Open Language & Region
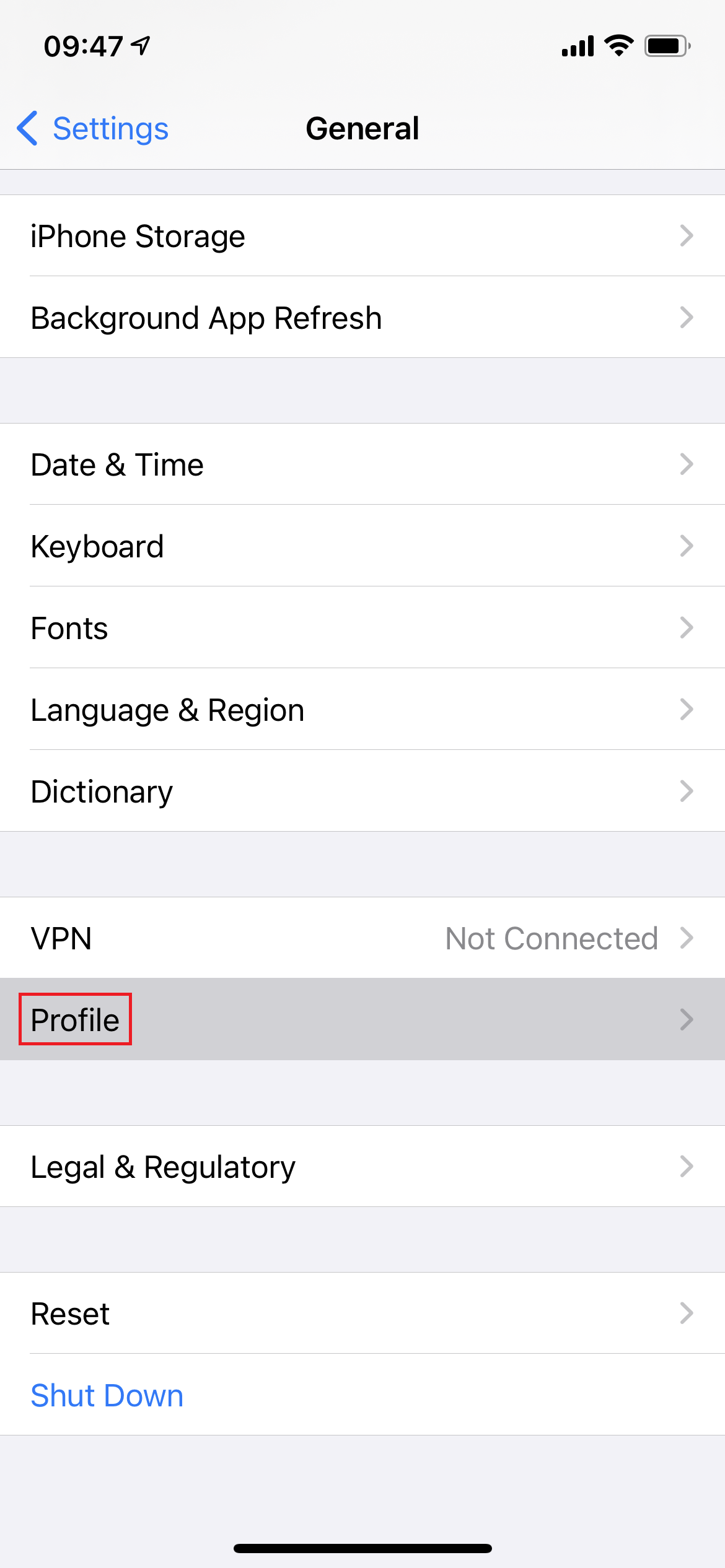The image size is (725, 1568). [362, 710]
